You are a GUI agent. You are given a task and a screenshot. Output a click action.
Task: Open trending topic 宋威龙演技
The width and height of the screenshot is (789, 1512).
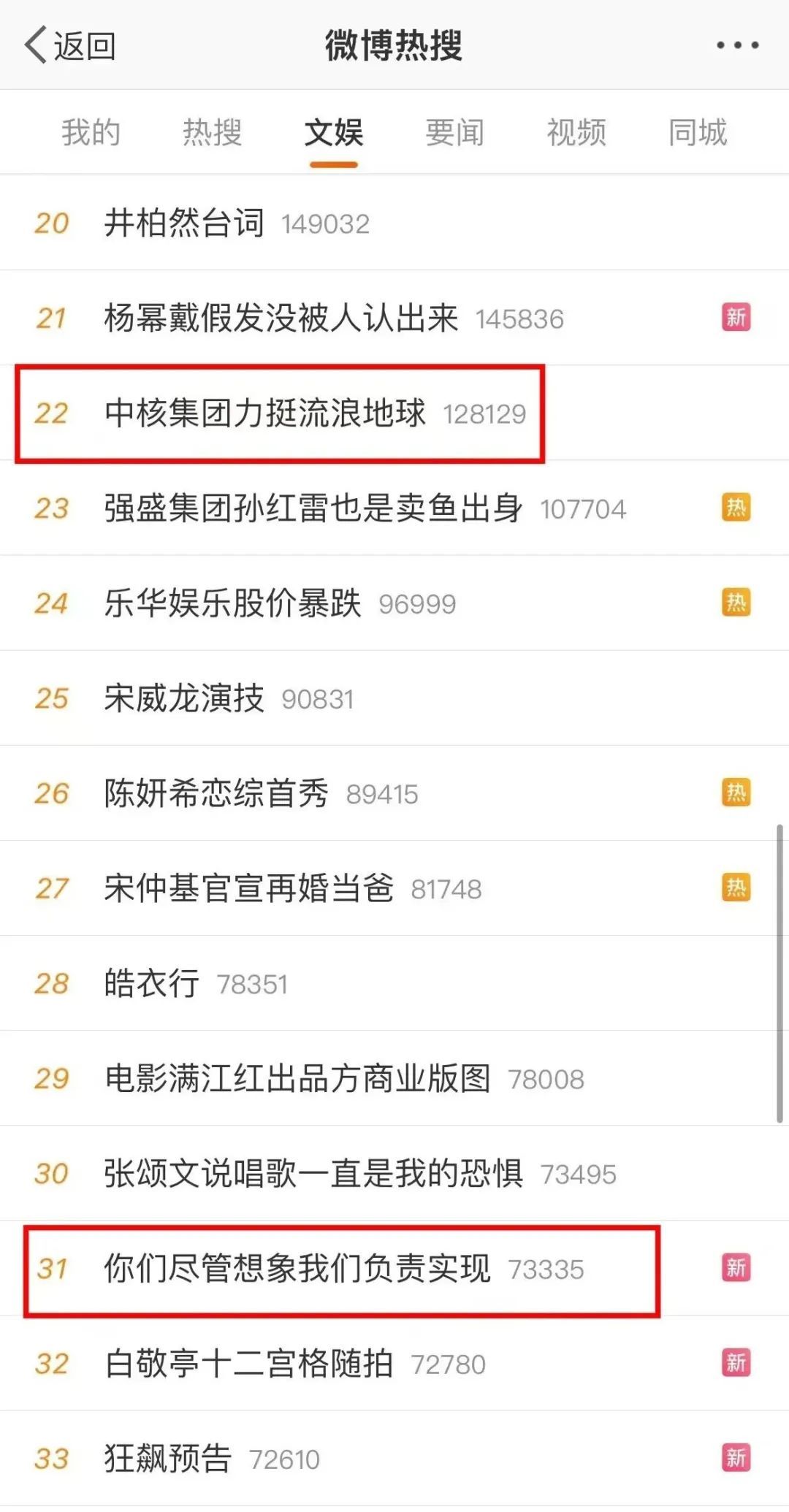pos(184,698)
